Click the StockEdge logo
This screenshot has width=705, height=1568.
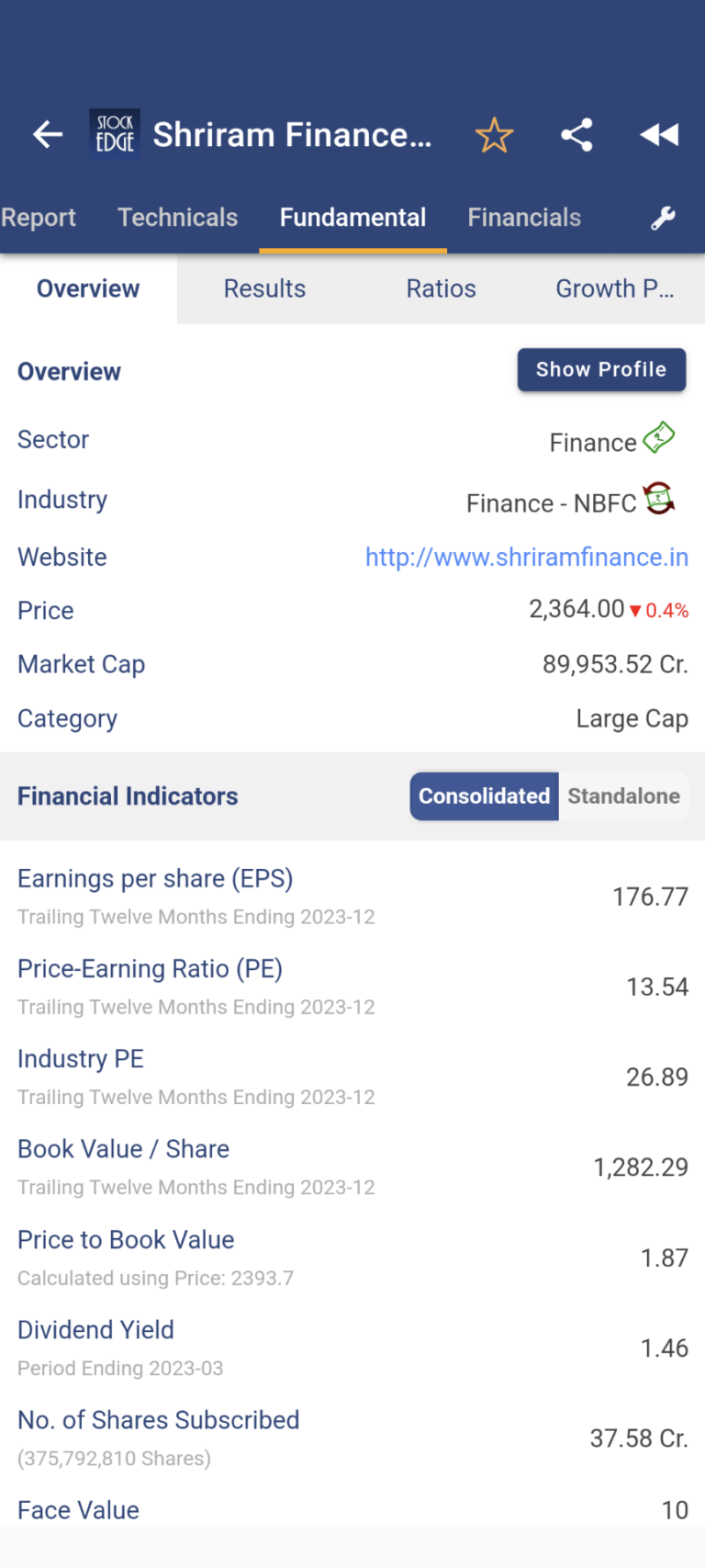114,131
